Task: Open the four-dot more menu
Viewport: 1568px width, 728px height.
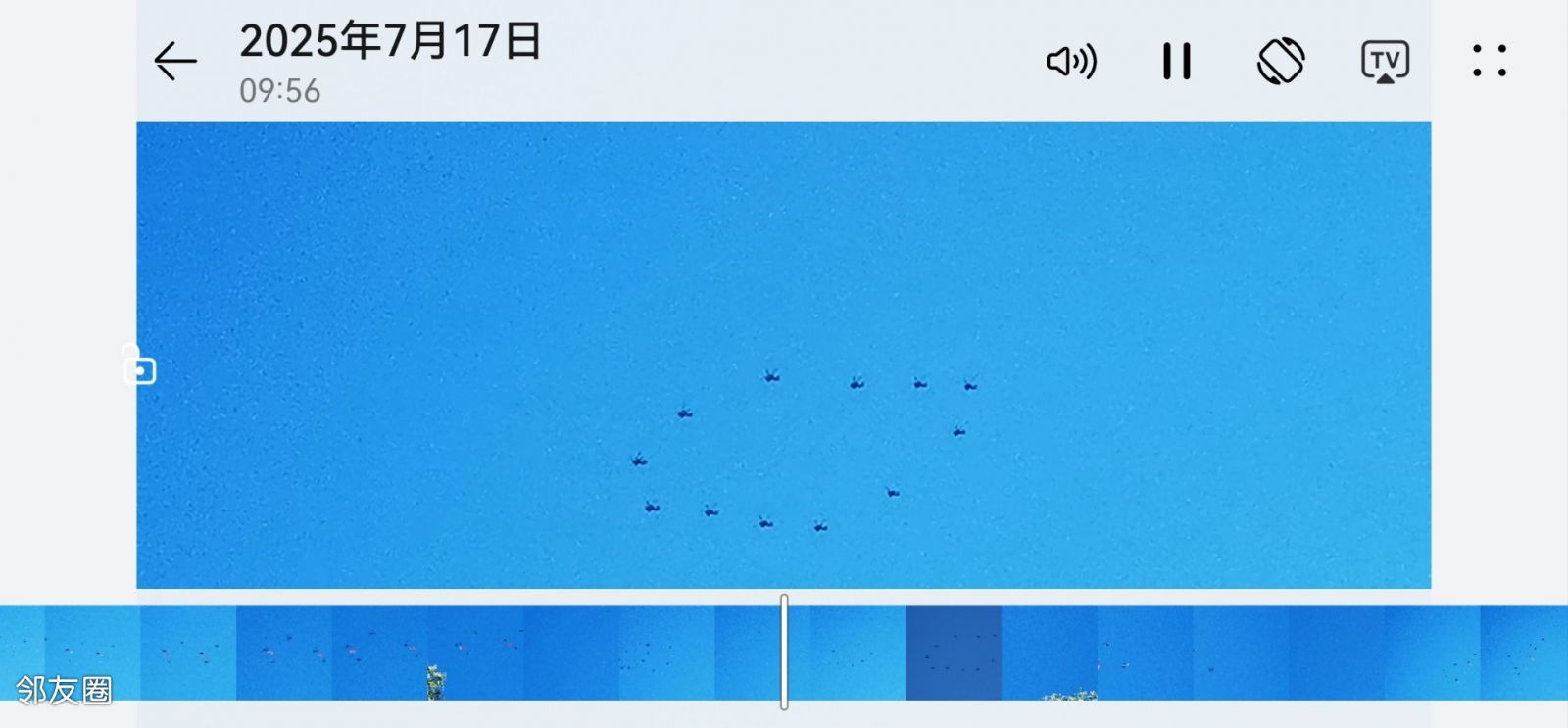Action: (x=1489, y=61)
